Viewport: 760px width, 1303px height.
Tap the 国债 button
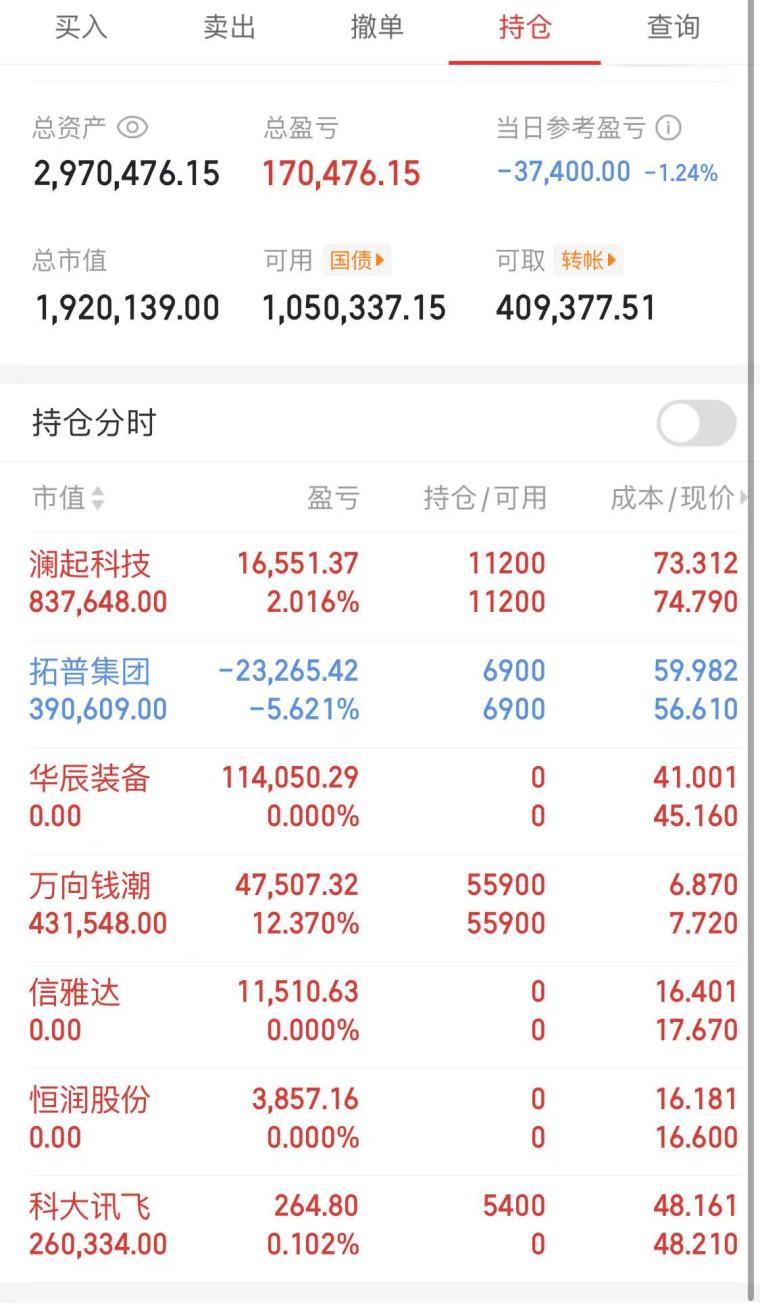357,261
